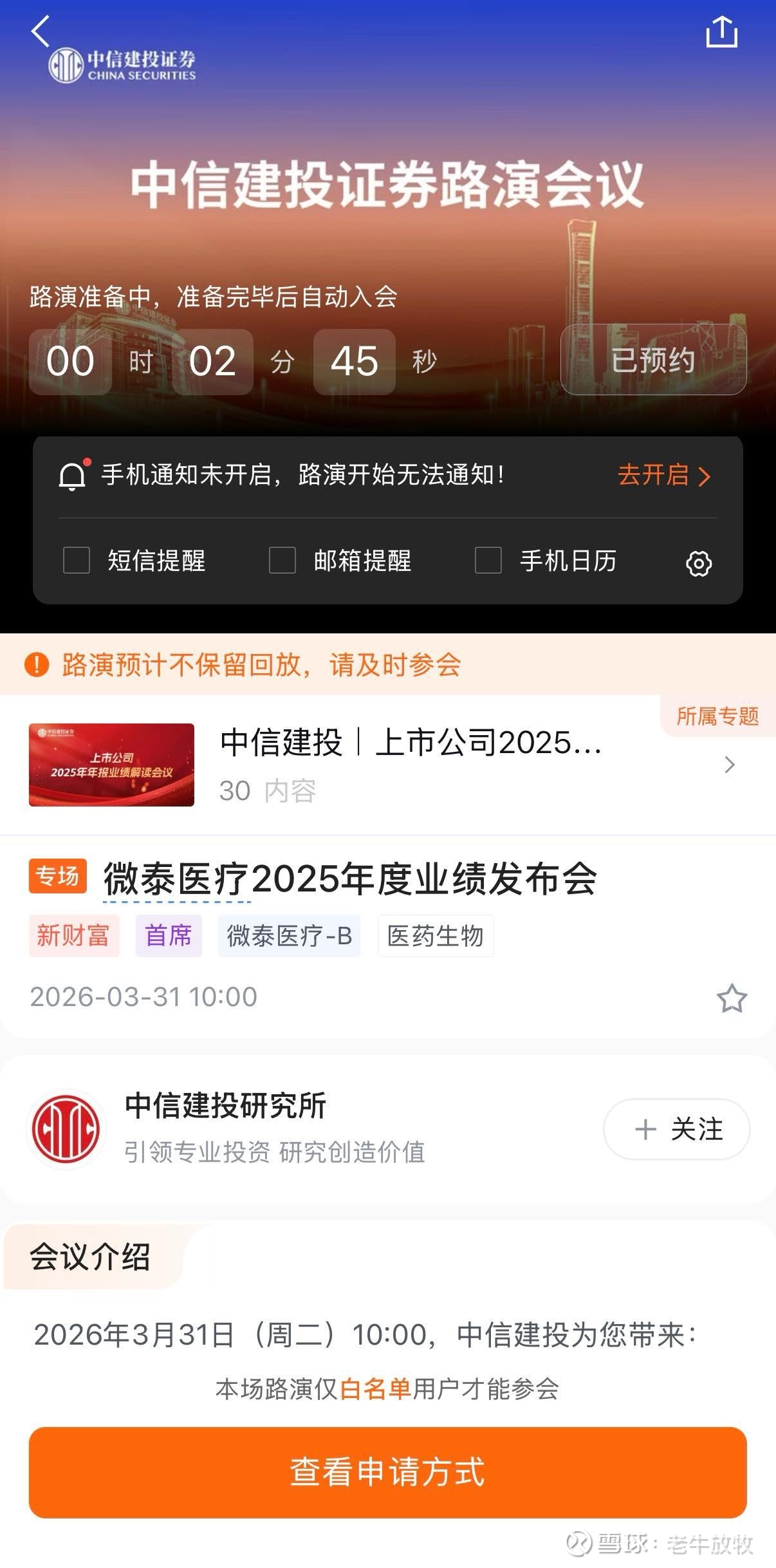Open reminder settings gear icon
This screenshot has width=776, height=1568.
[698, 563]
